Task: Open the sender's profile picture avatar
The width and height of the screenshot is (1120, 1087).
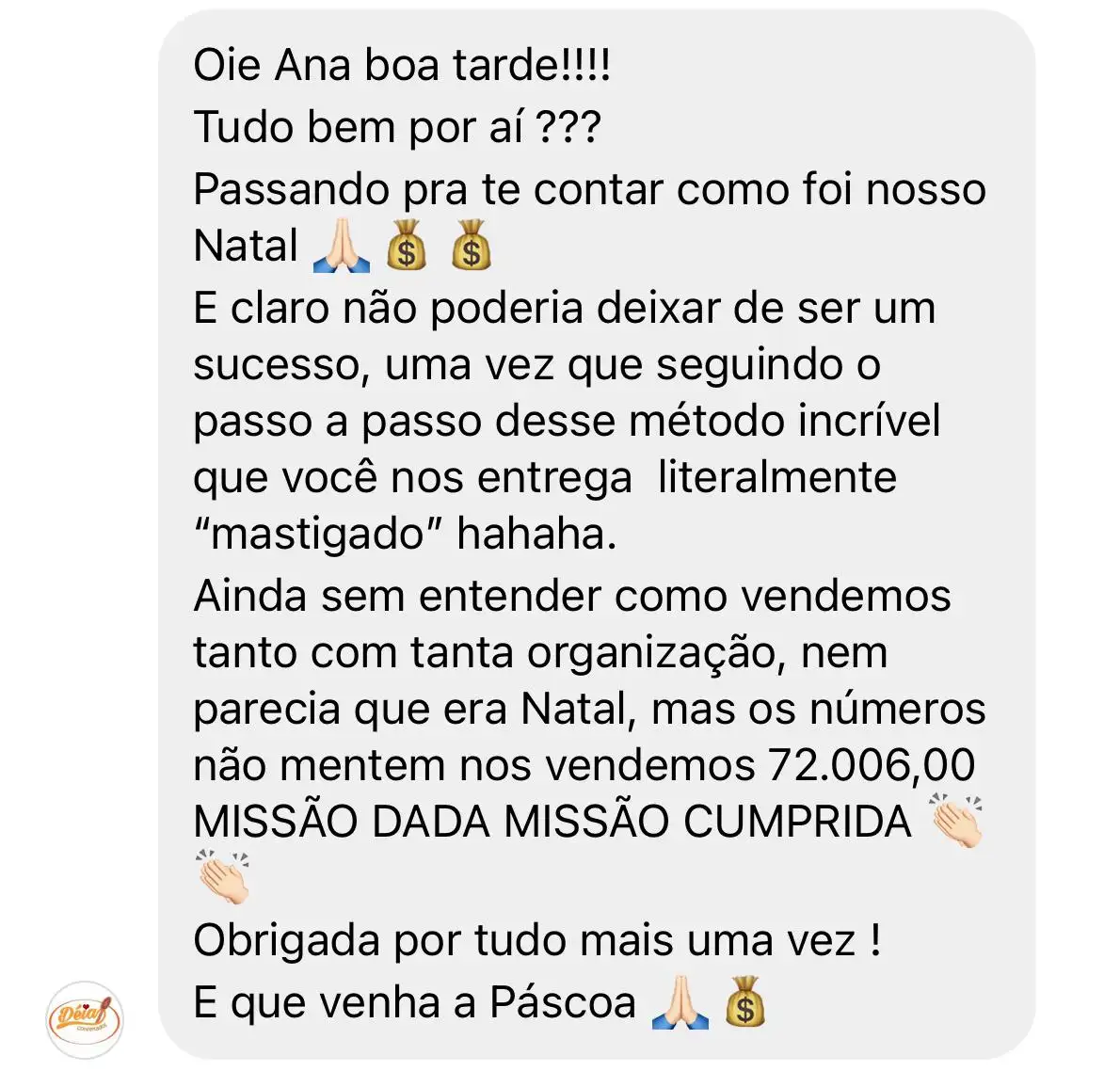Action: pos(85,1019)
